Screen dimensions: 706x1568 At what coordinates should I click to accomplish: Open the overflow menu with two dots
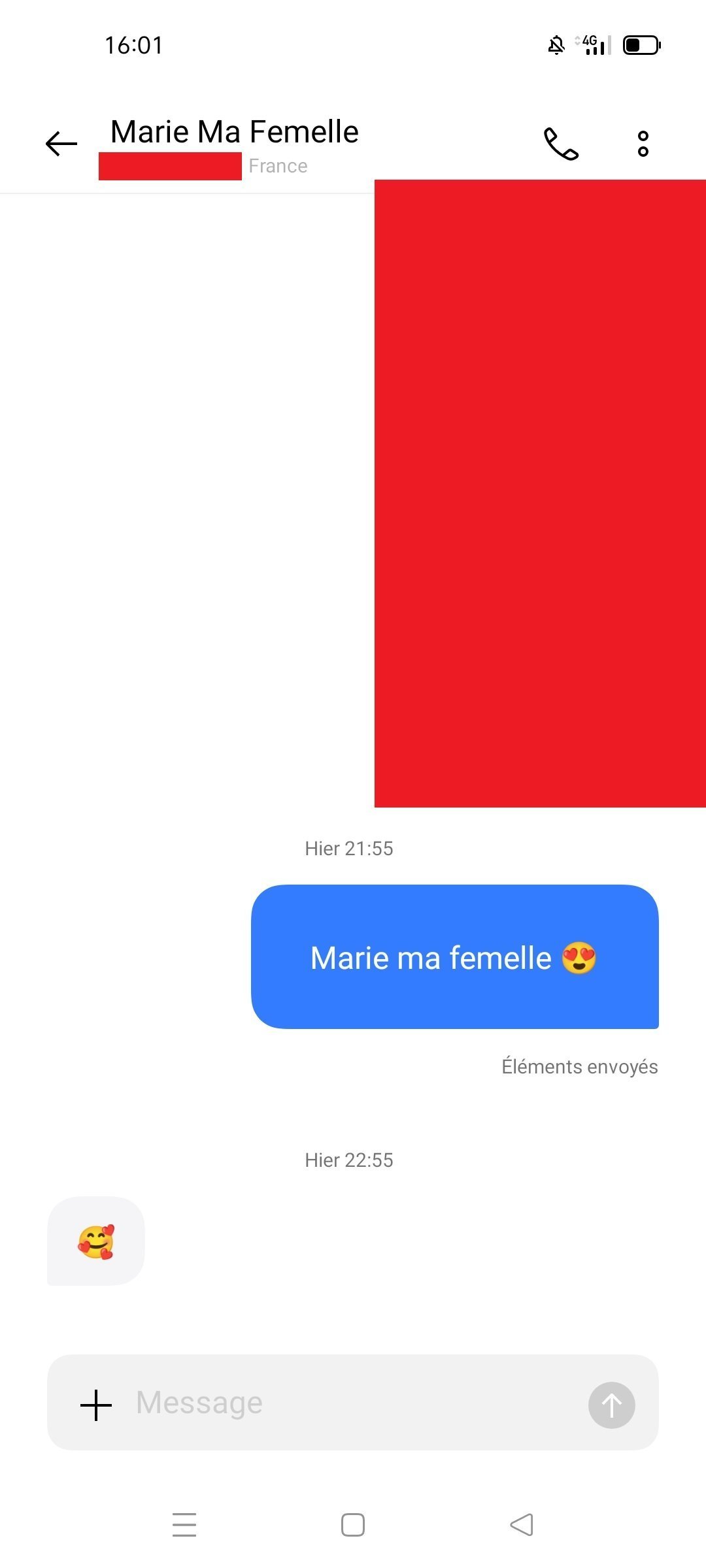pyautogui.click(x=643, y=144)
